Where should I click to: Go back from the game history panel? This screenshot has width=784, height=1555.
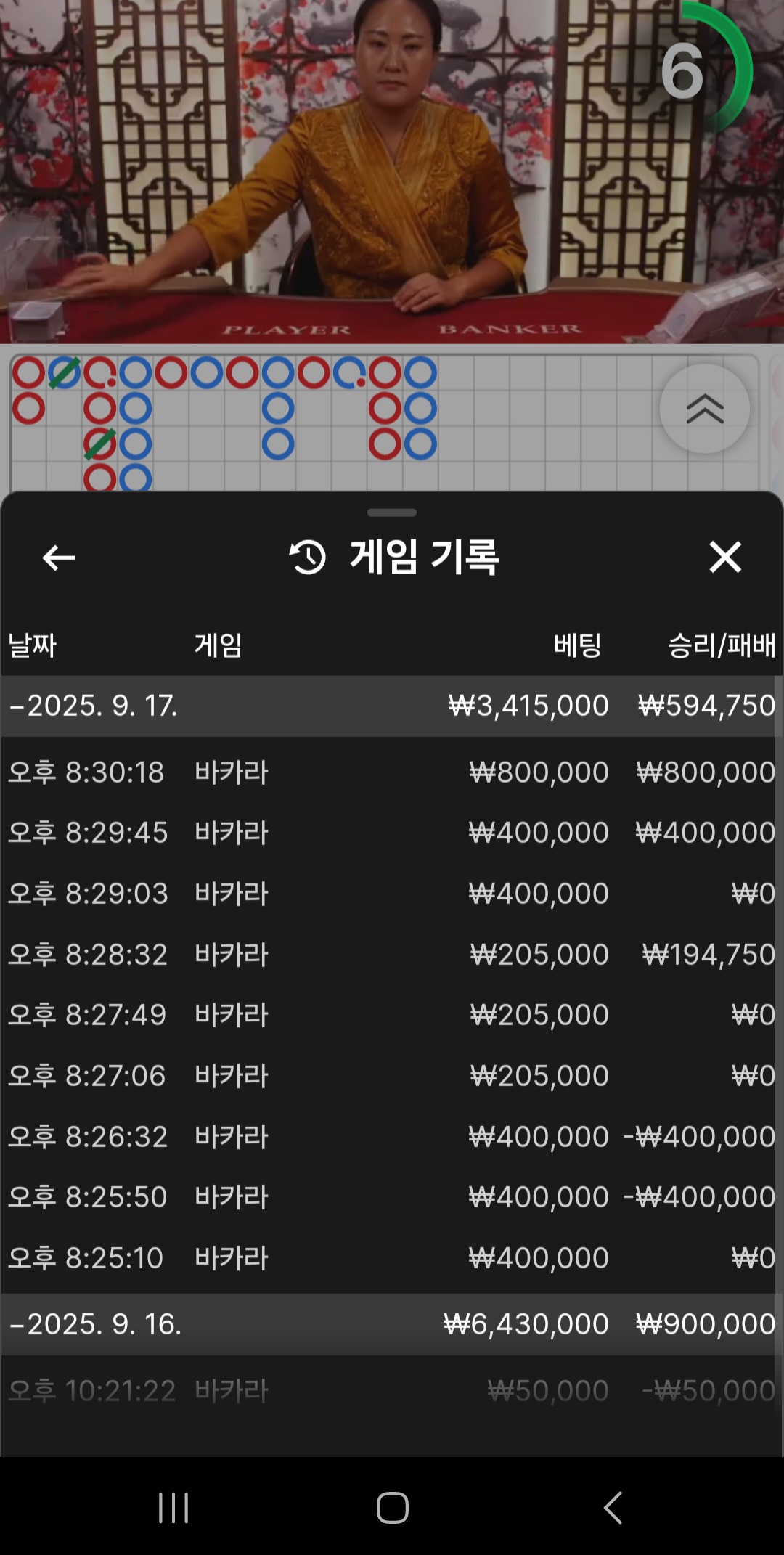click(59, 558)
